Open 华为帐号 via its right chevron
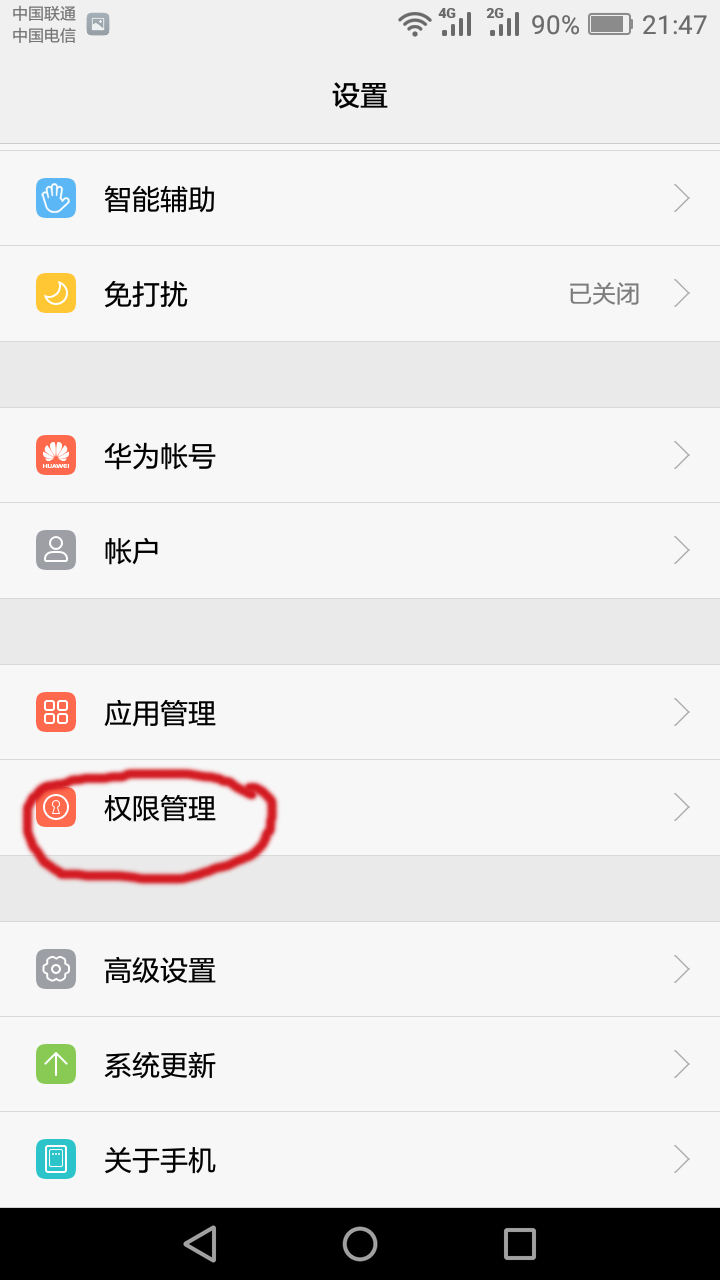 click(681, 454)
